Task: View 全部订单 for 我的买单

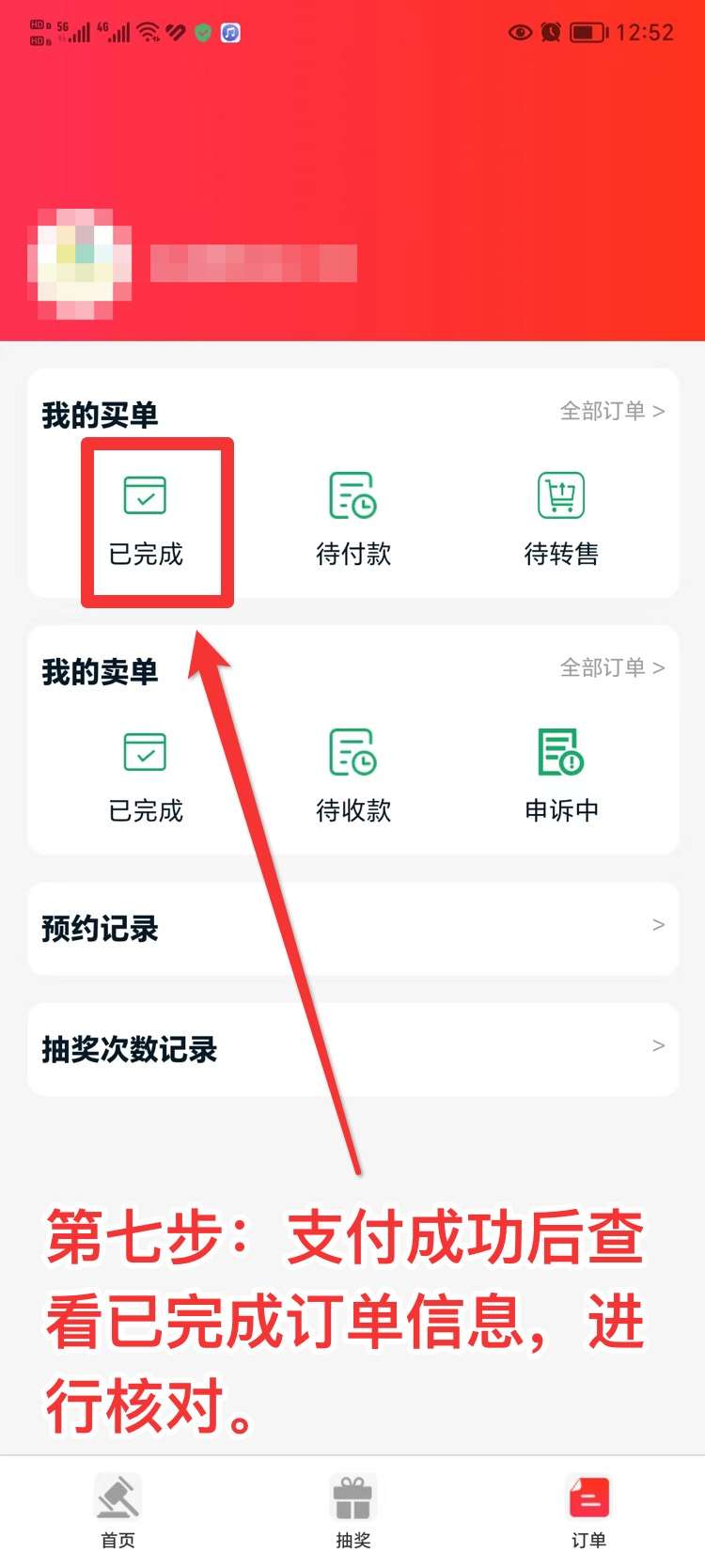Action: (x=612, y=411)
